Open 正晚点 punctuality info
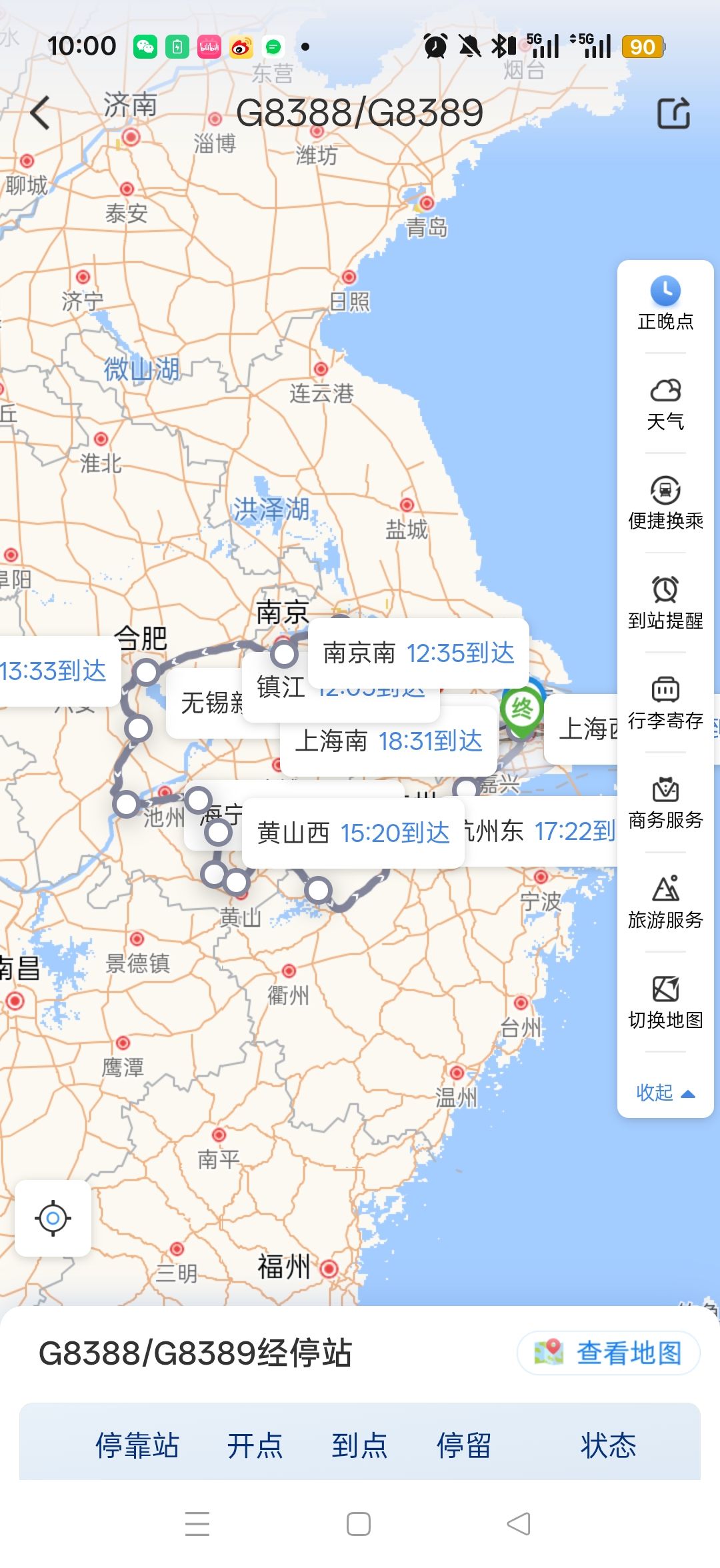 (x=665, y=303)
